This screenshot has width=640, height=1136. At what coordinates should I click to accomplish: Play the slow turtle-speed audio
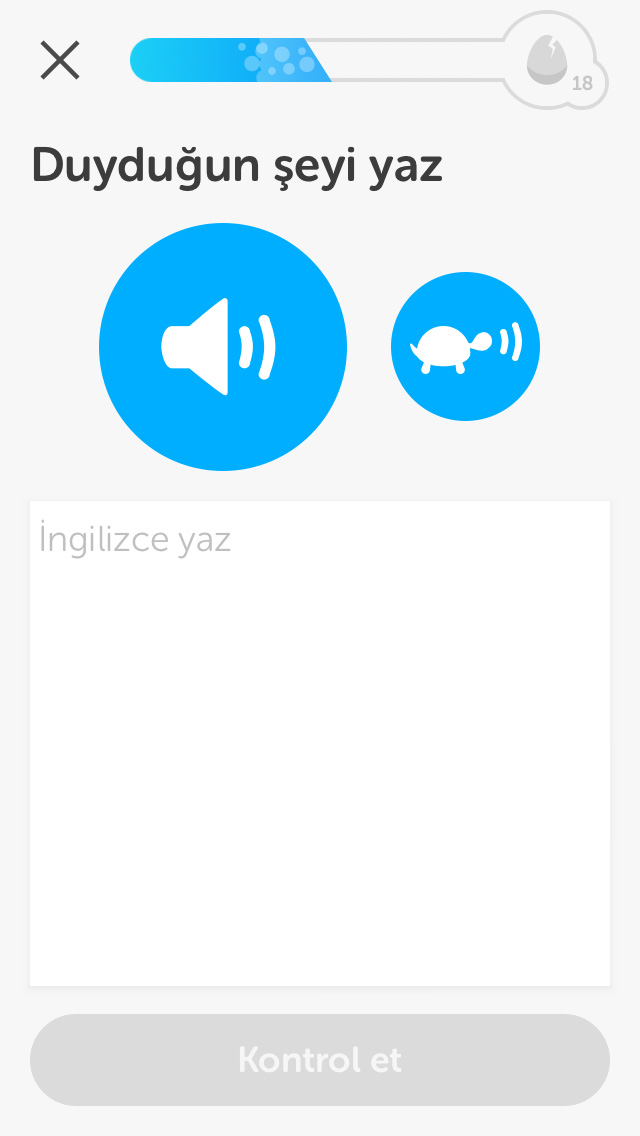coord(465,346)
